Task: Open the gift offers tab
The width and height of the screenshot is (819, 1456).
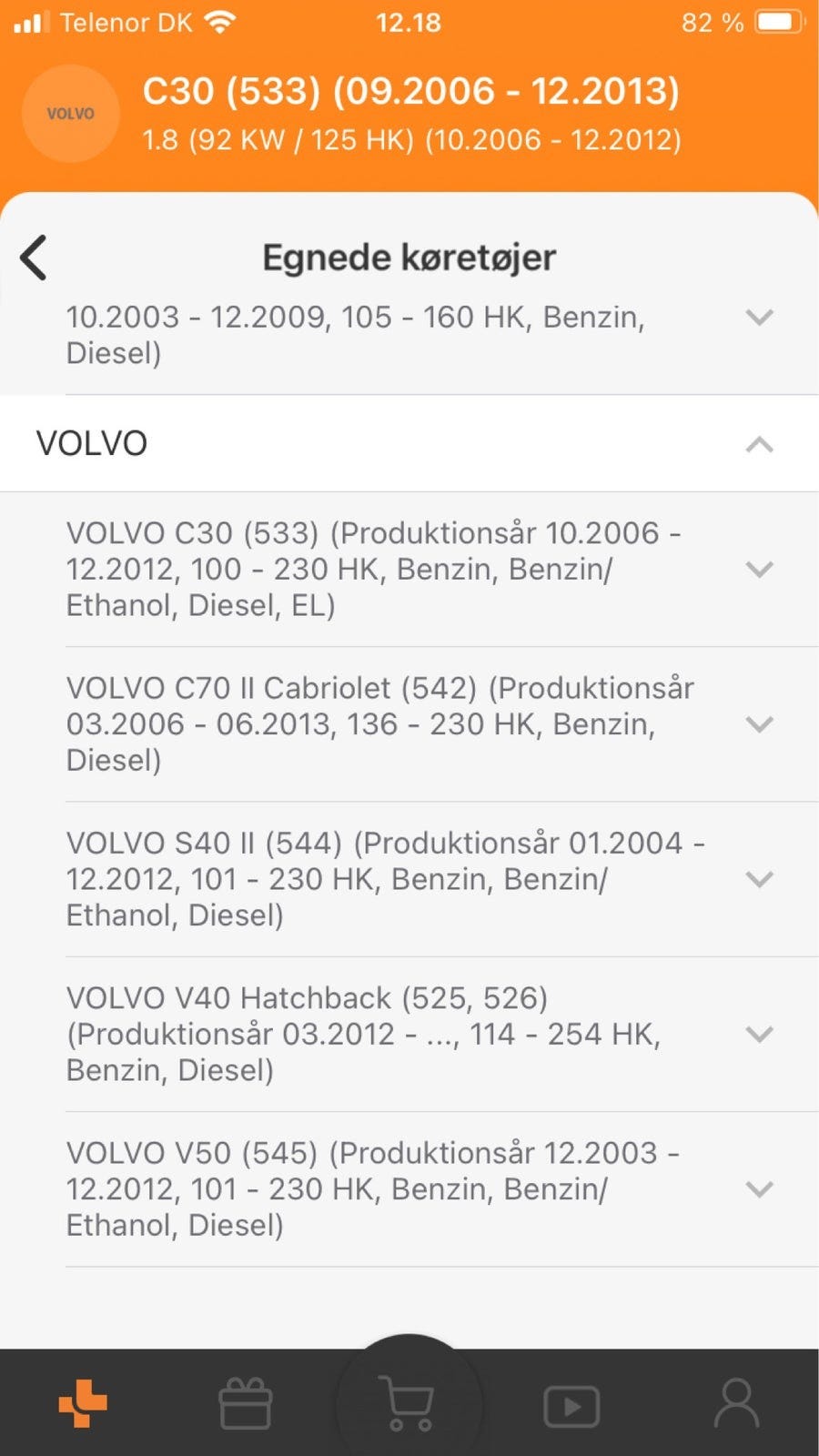Action: (x=246, y=1404)
